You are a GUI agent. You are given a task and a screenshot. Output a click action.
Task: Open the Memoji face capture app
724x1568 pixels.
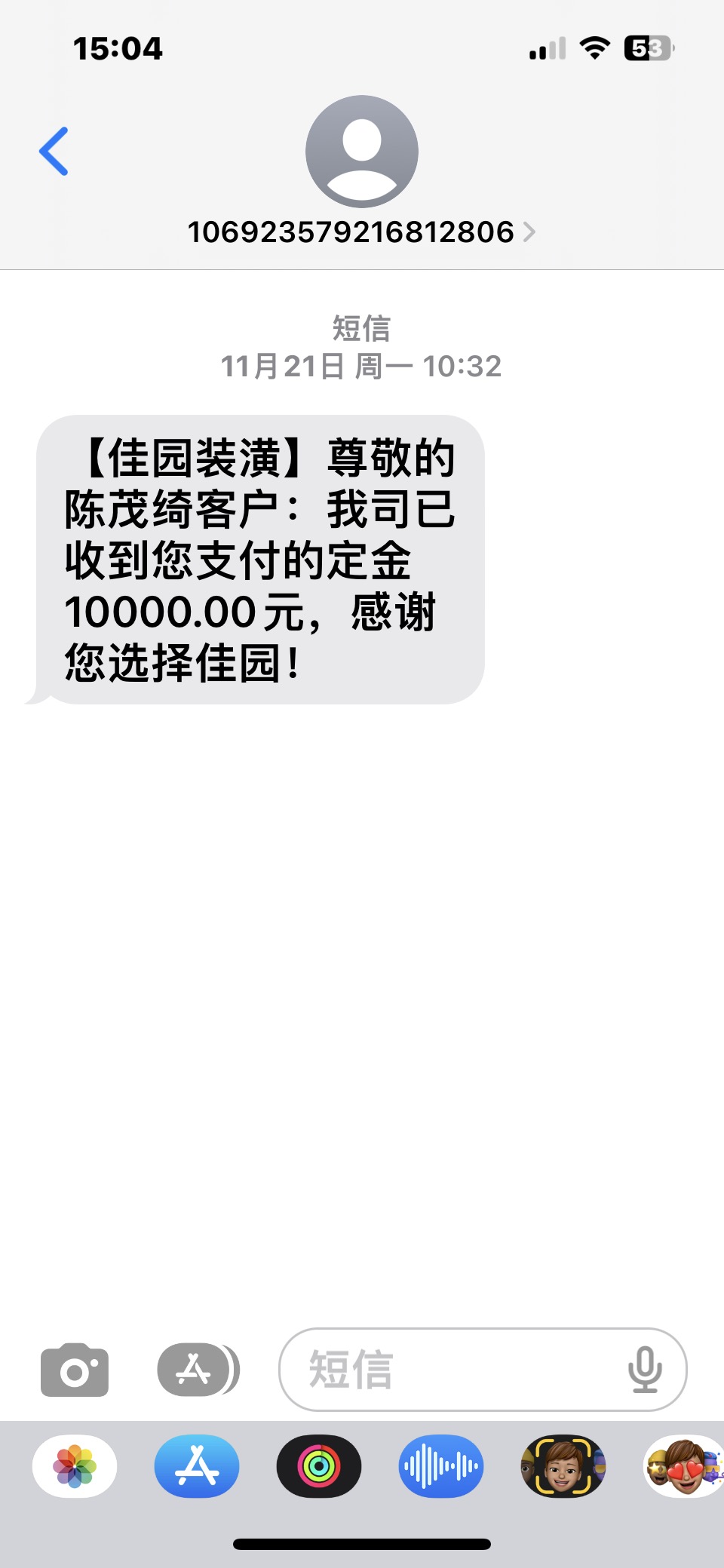click(563, 1466)
